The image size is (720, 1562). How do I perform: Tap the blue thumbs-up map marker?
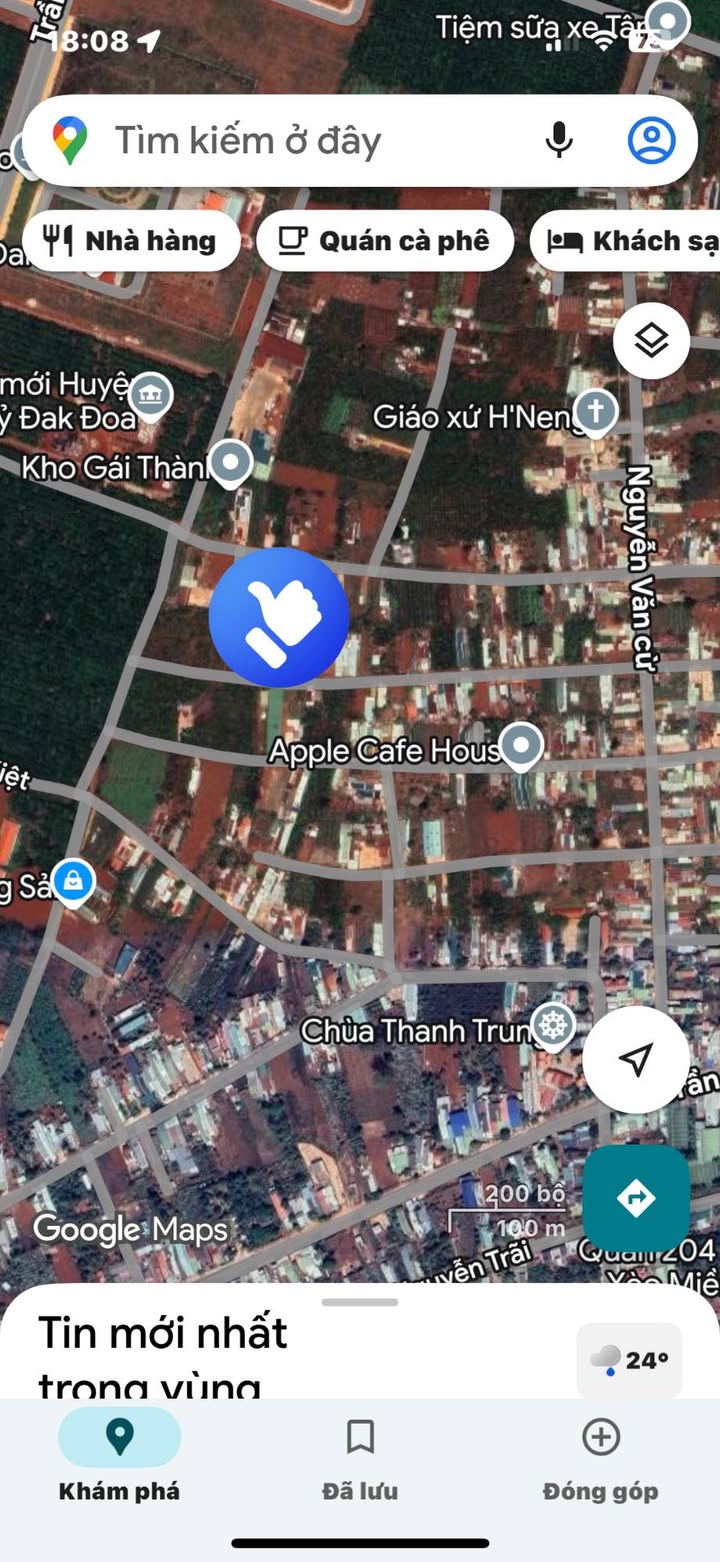pyautogui.click(x=279, y=617)
